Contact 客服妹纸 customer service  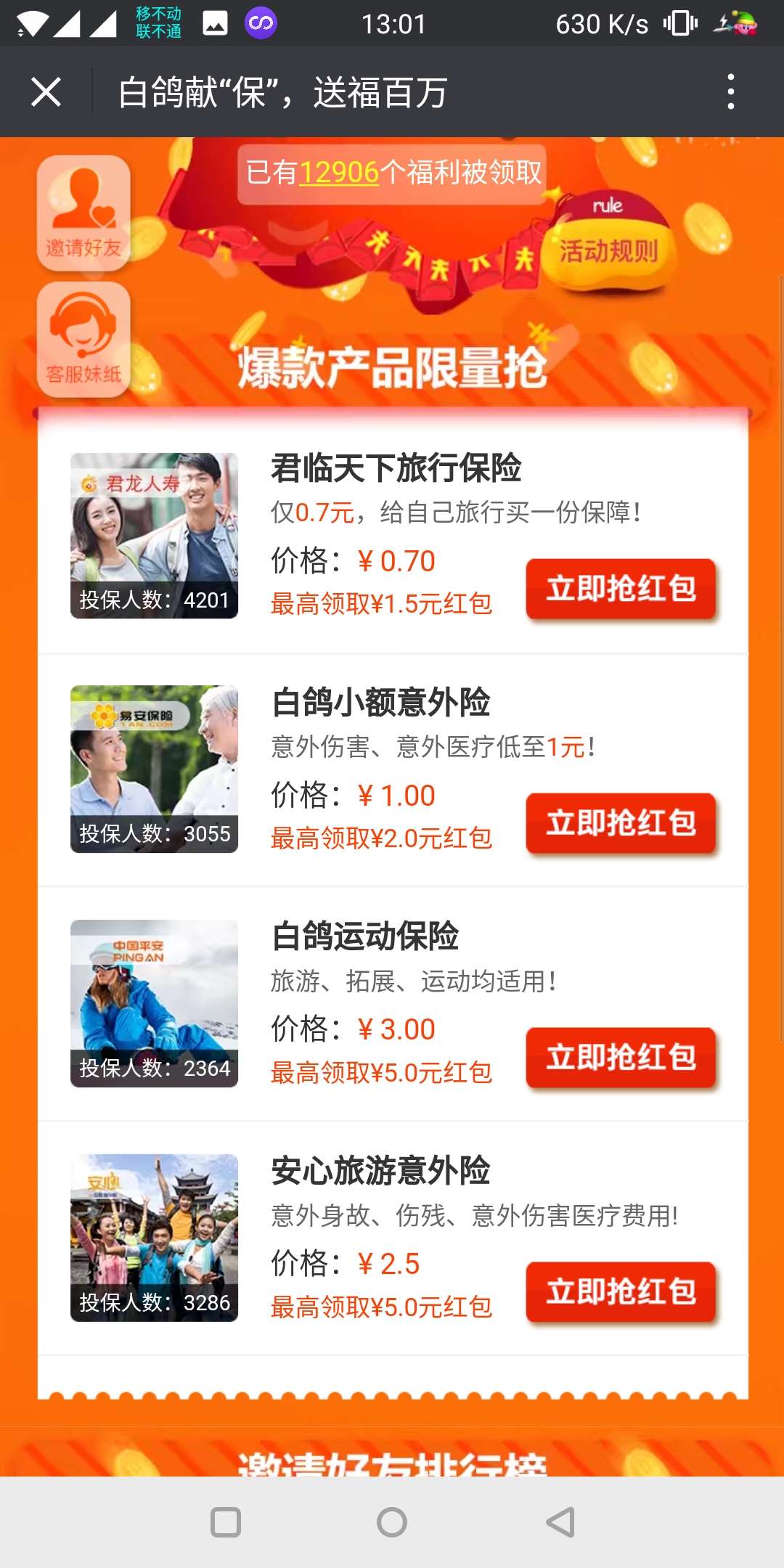[x=83, y=340]
